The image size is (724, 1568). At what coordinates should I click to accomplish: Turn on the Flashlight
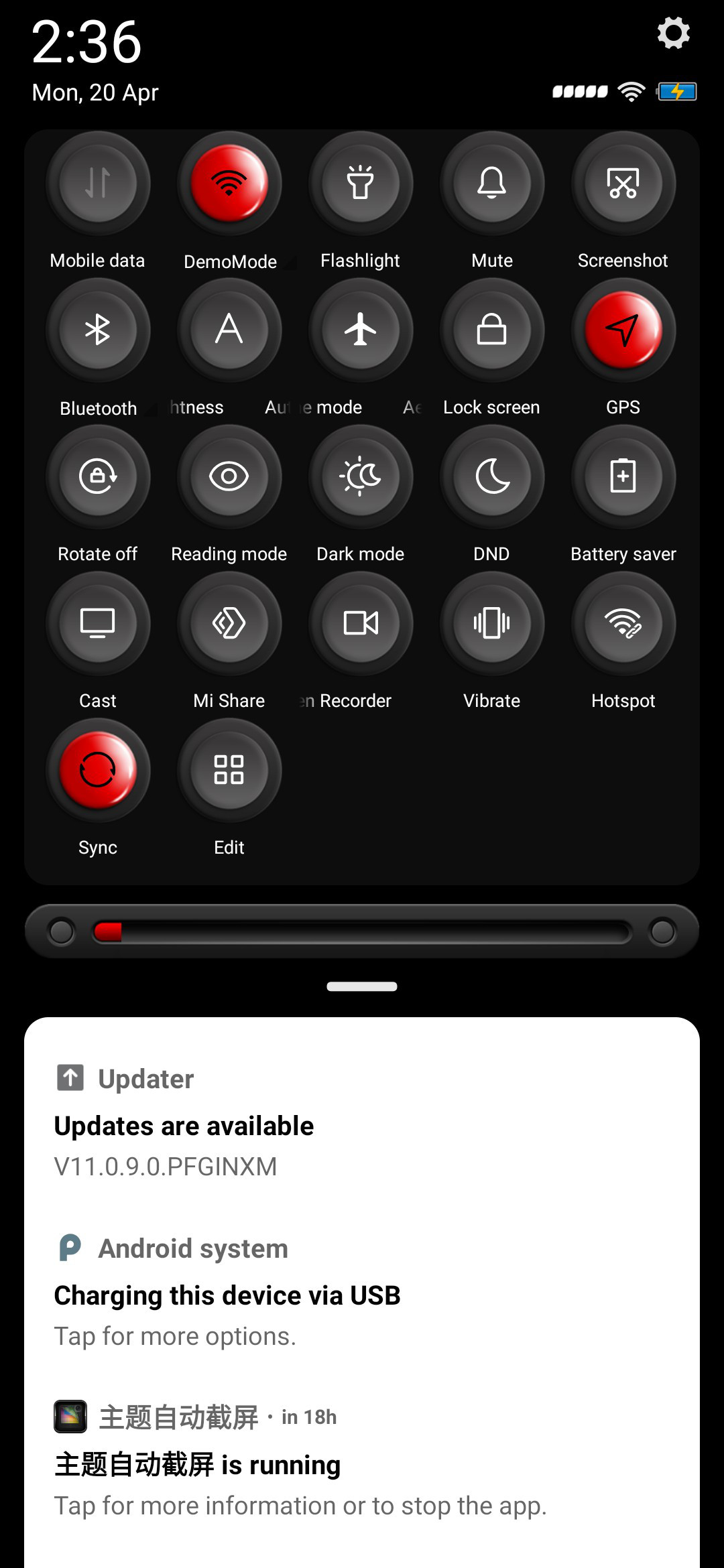(361, 183)
